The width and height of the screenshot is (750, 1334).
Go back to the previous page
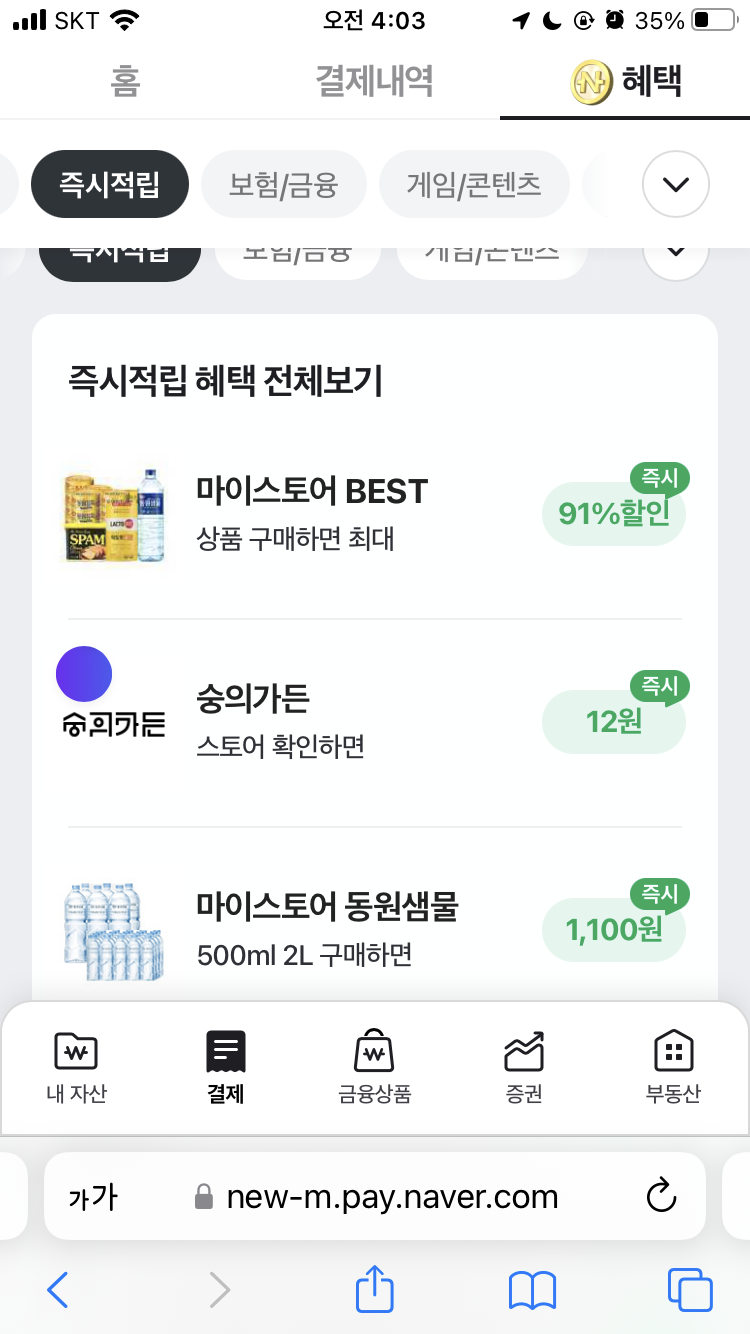click(59, 1289)
